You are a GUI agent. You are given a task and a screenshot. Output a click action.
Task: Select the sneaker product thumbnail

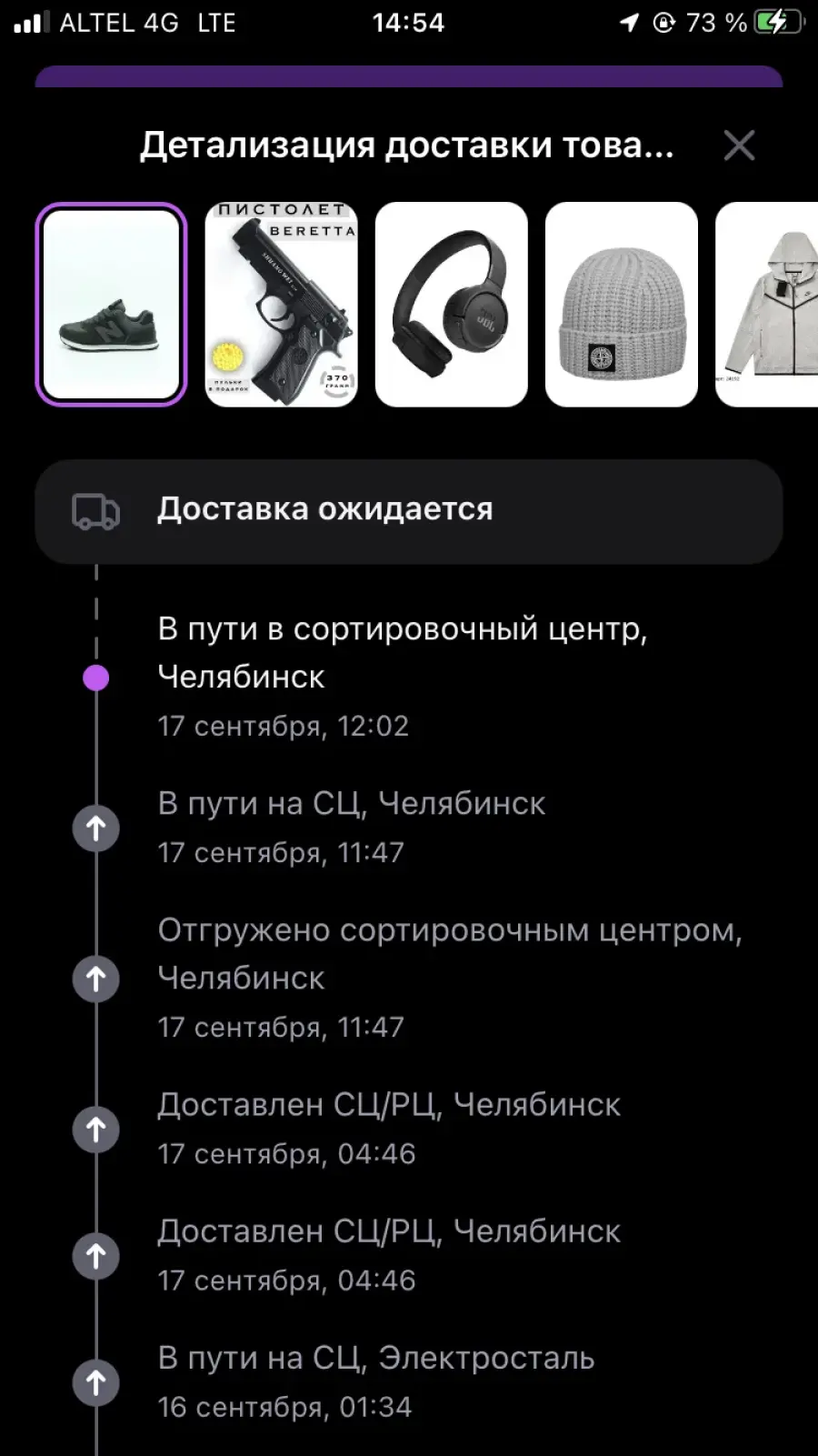click(x=111, y=305)
